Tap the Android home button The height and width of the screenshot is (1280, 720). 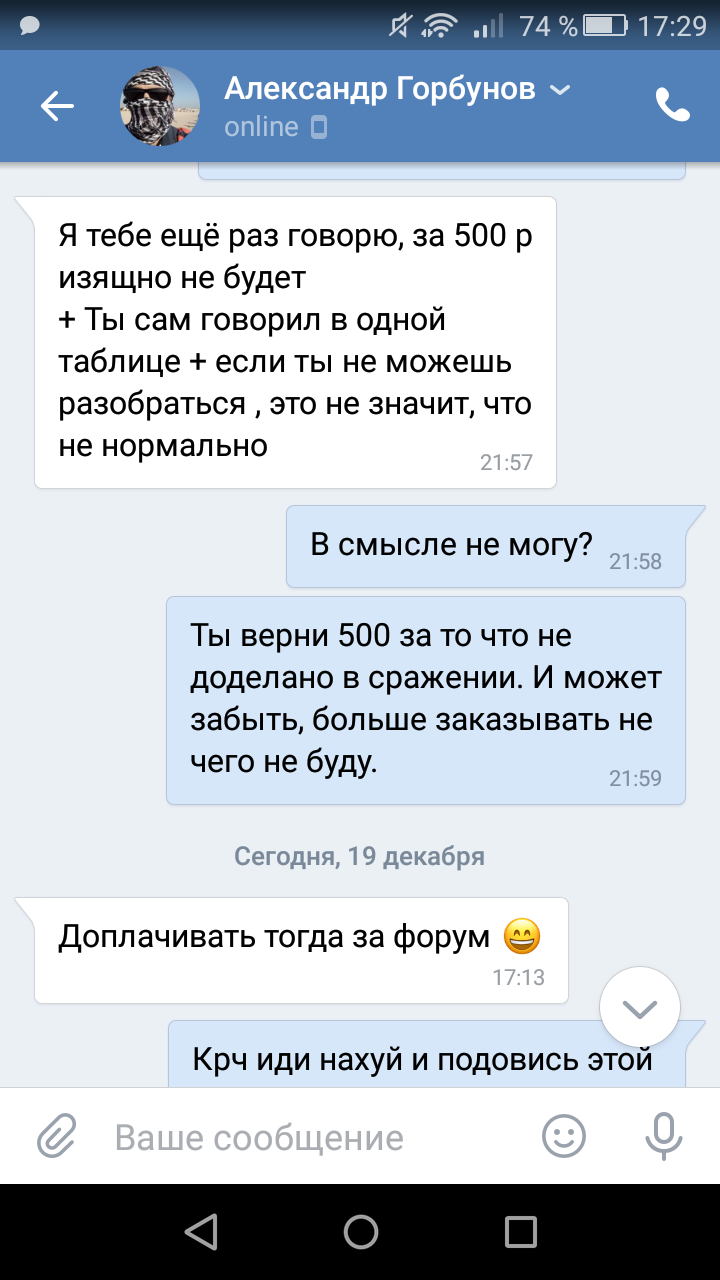pyautogui.click(x=360, y=1232)
